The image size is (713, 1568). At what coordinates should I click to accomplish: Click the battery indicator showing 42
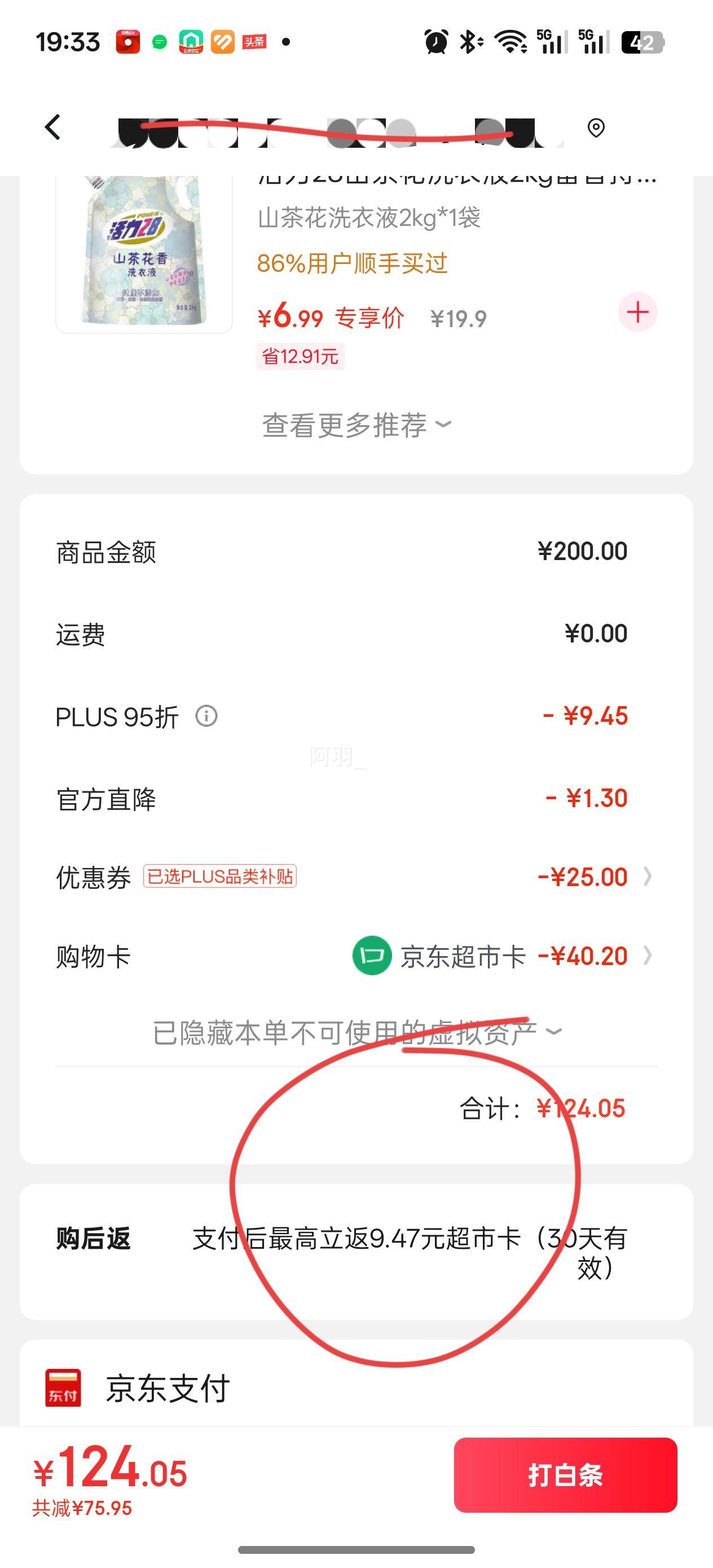(643, 41)
